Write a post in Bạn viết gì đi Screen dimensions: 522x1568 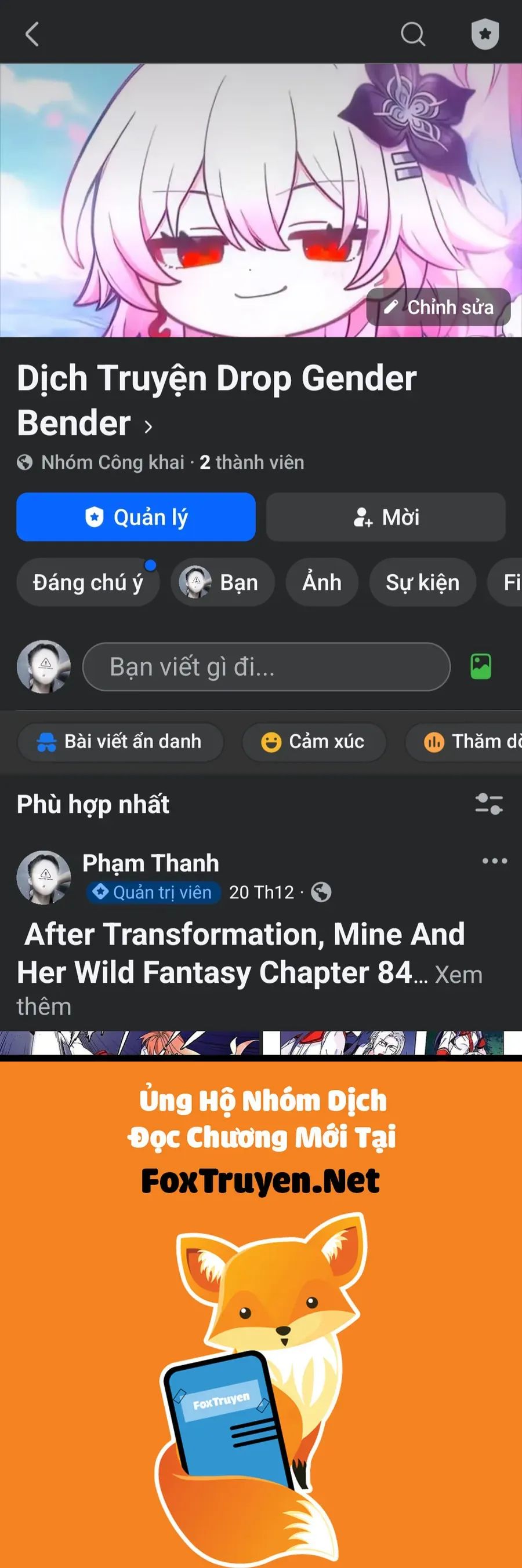[x=266, y=666]
